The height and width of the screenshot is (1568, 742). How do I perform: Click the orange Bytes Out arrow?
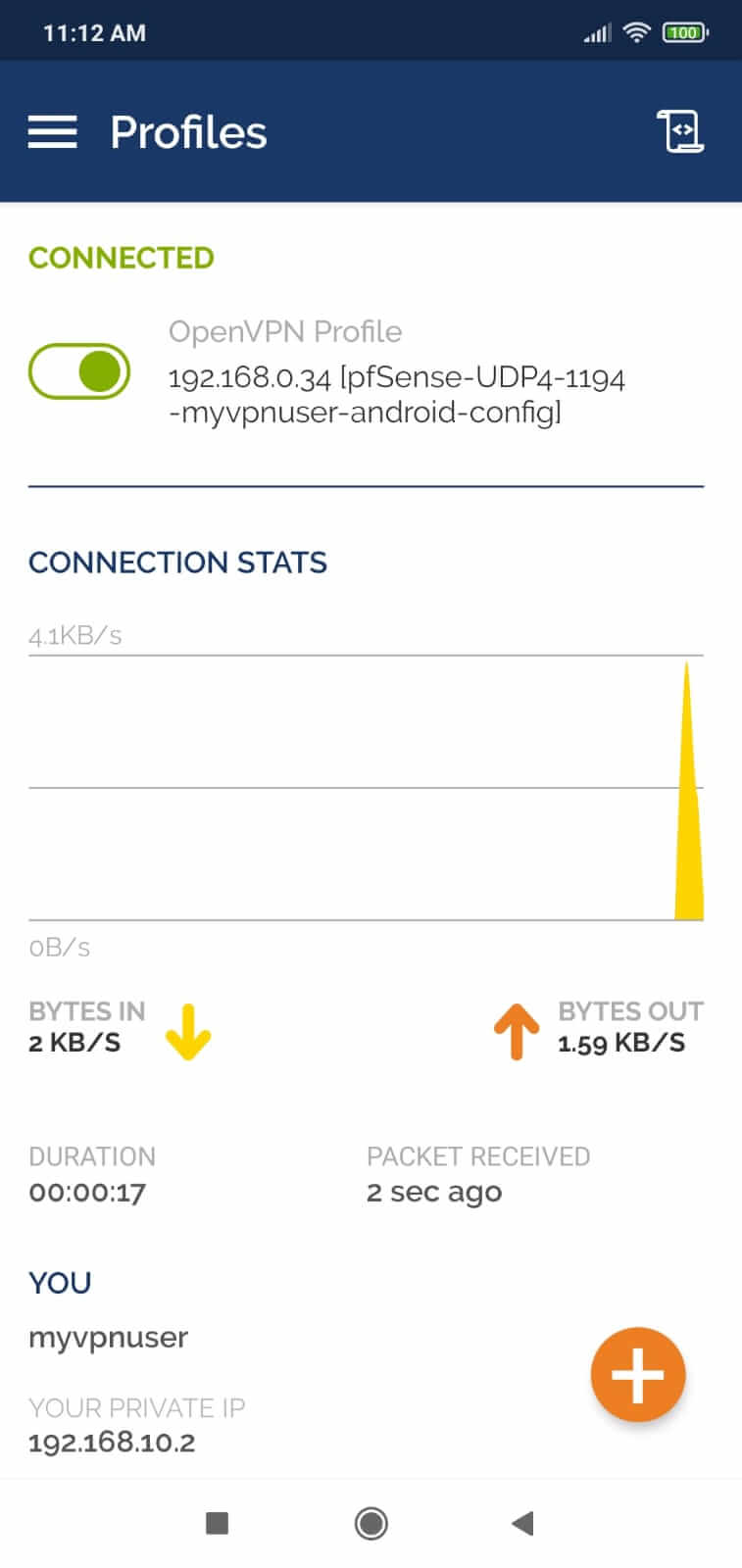[x=517, y=1030]
